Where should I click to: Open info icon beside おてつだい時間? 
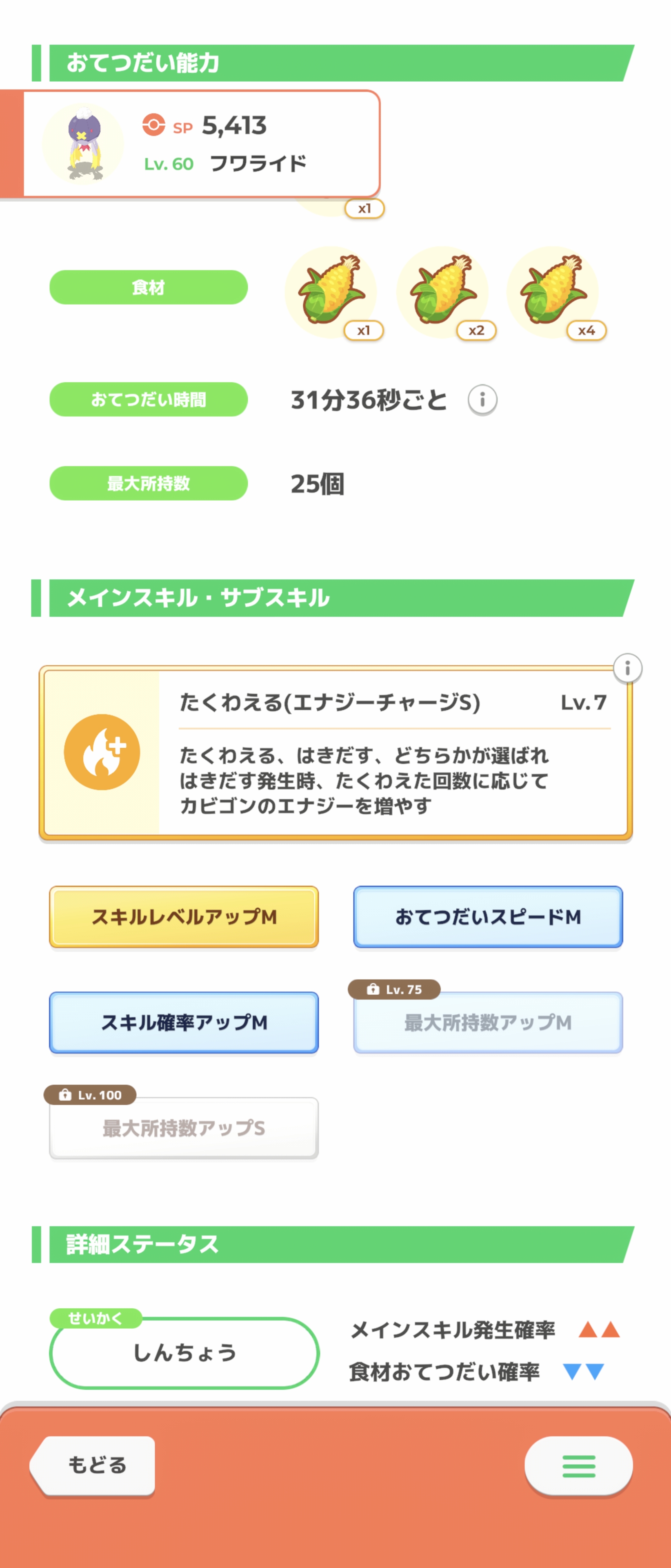click(482, 400)
